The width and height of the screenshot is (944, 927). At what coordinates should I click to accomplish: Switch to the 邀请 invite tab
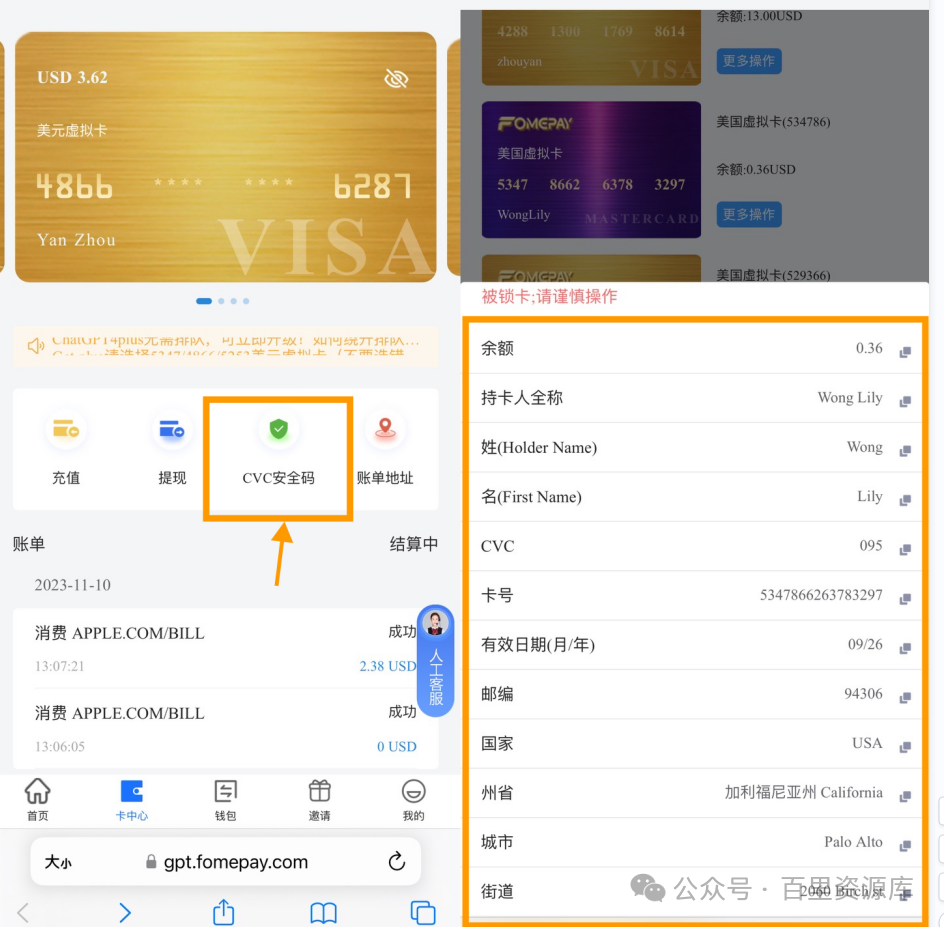point(319,799)
